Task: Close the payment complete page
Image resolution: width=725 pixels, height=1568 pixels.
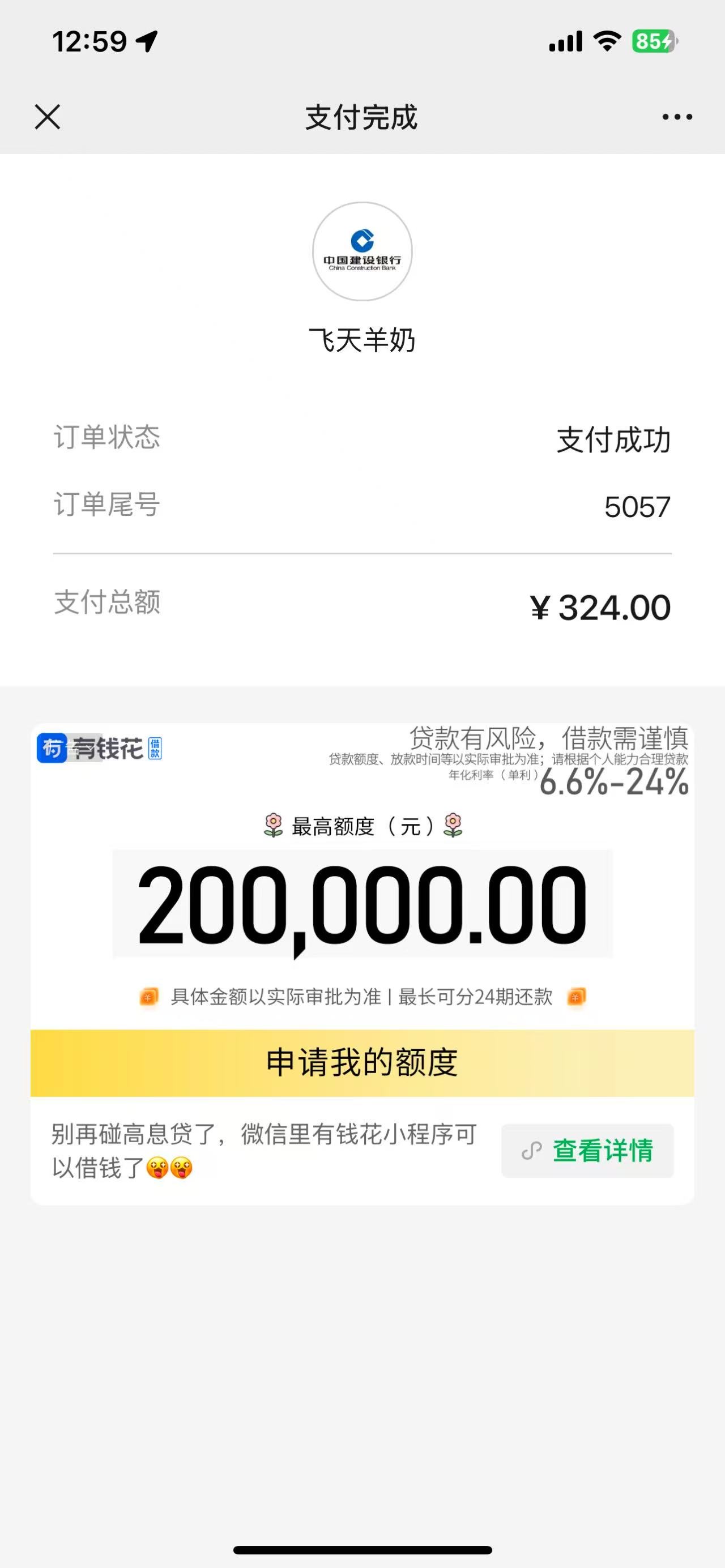Action: (48, 117)
